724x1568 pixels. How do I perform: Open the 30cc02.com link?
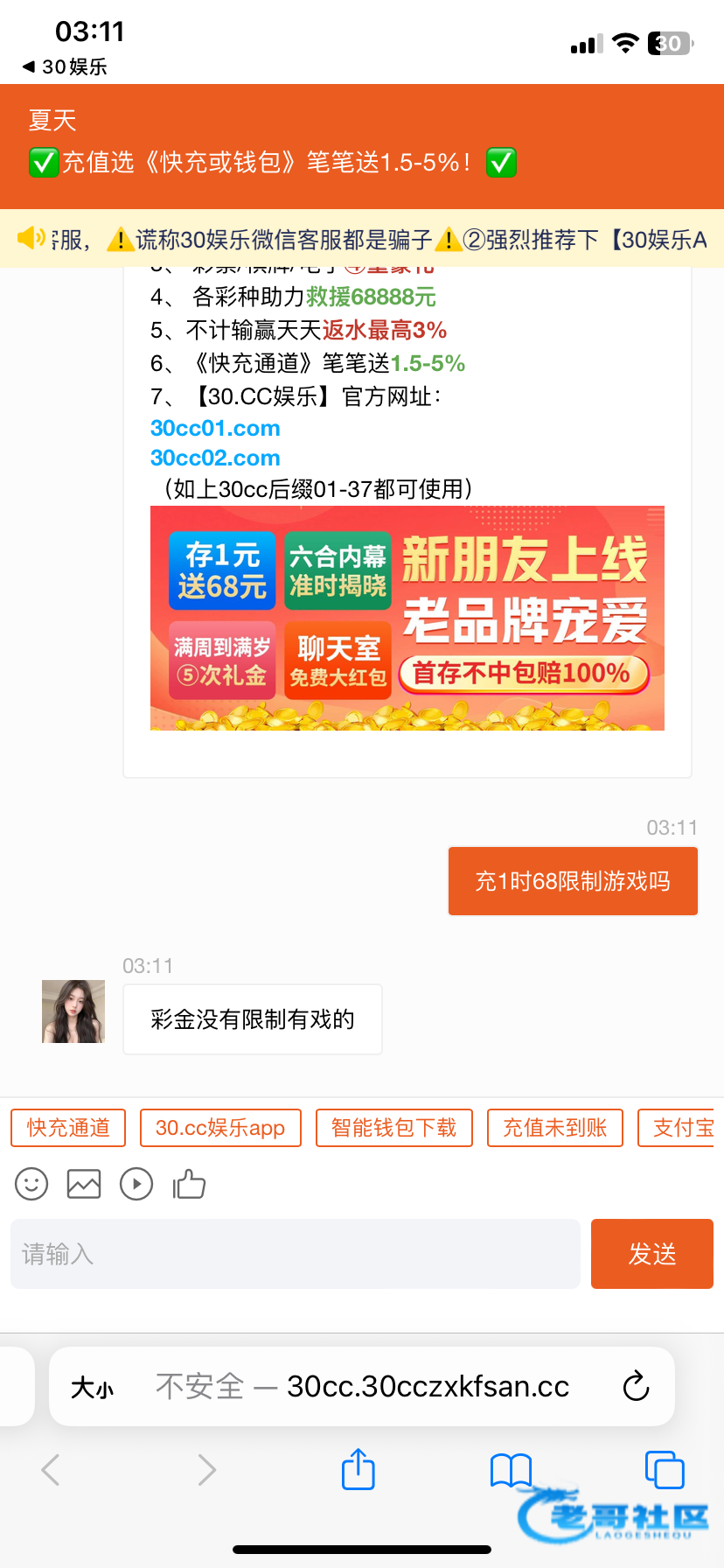pyautogui.click(x=215, y=458)
